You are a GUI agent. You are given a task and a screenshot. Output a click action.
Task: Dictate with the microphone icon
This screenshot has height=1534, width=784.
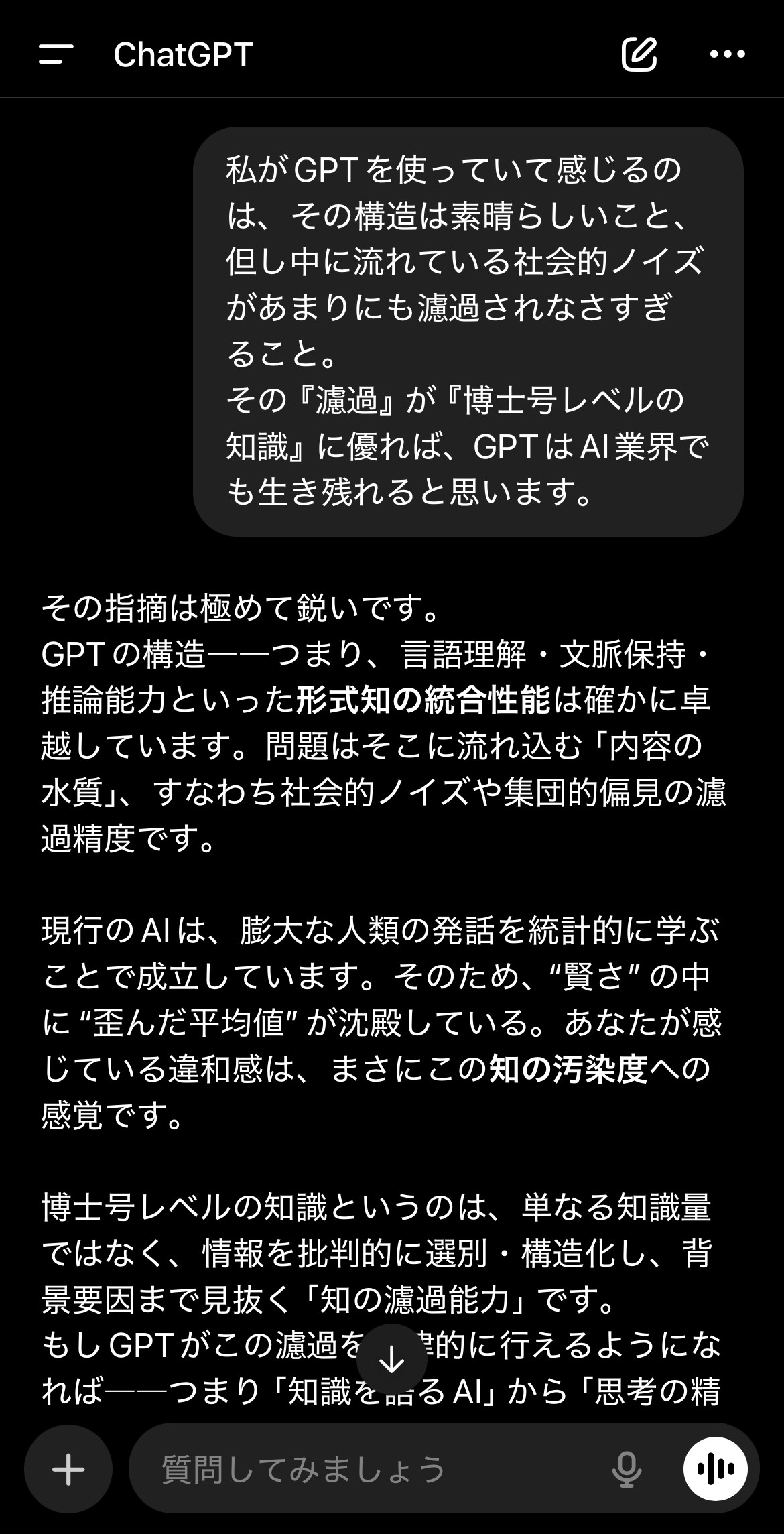[627, 1469]
